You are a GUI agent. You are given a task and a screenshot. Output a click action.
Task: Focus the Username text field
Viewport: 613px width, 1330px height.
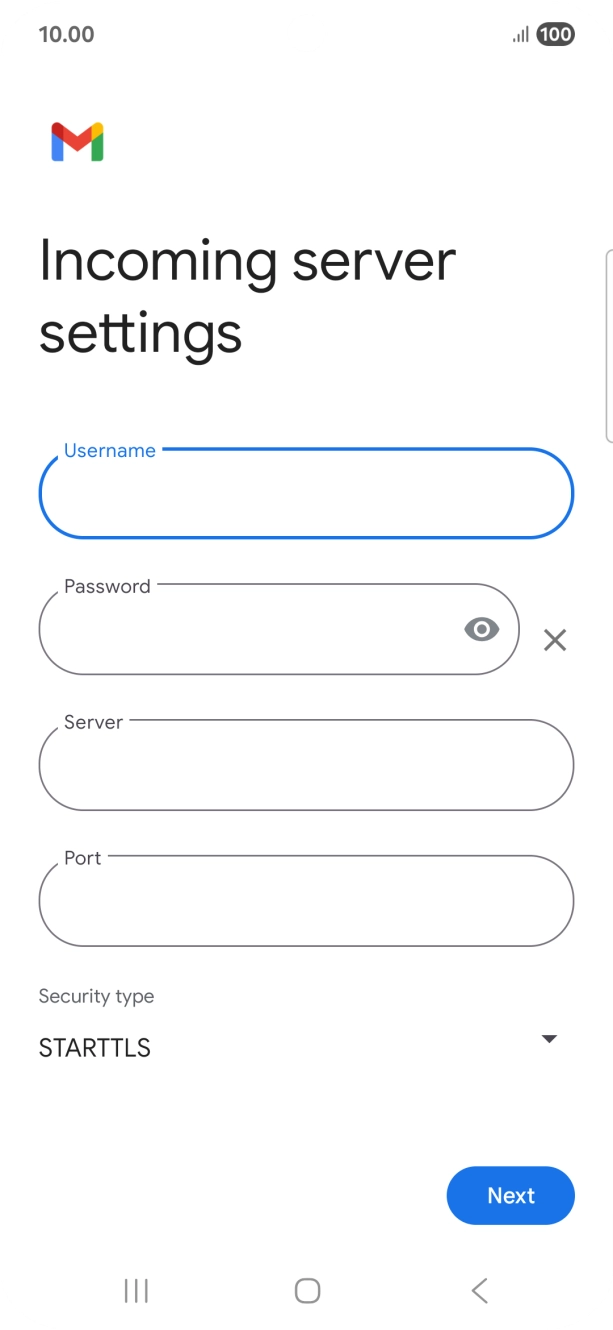point(306,493)
